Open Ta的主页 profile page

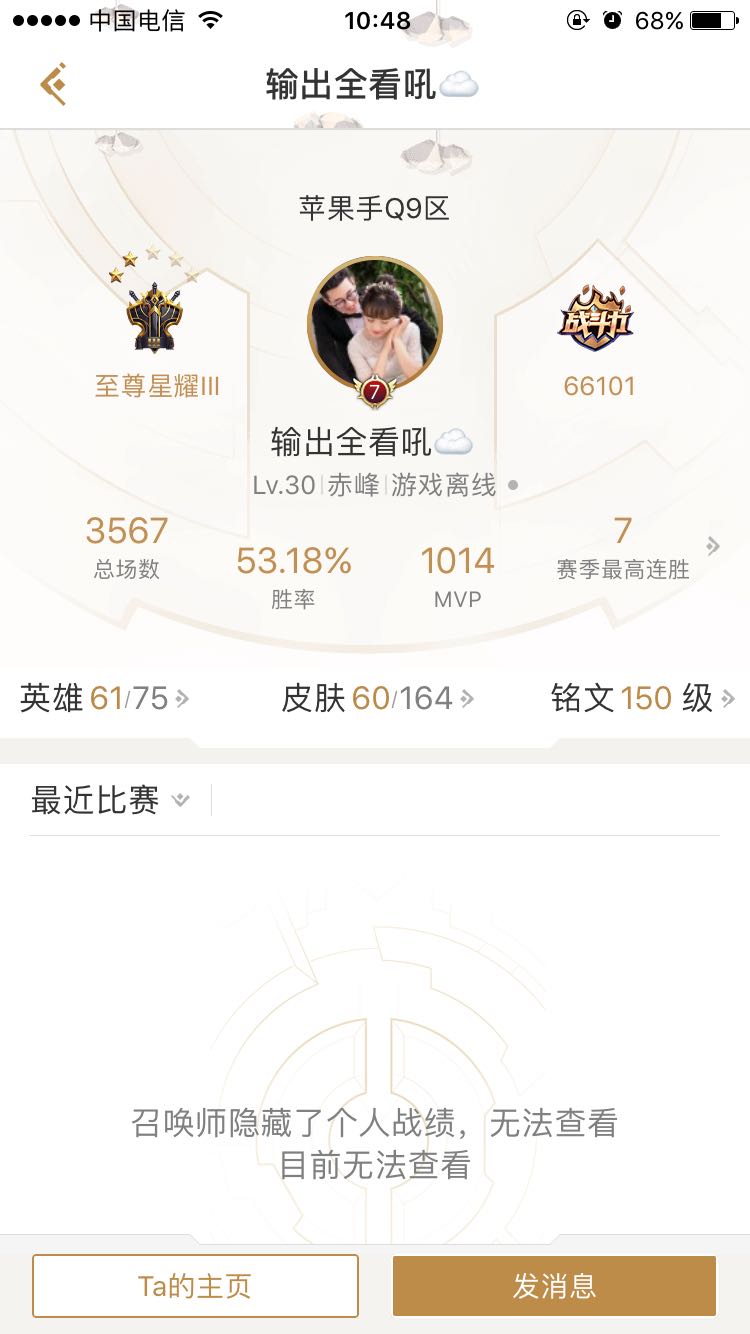(195, 1286)
